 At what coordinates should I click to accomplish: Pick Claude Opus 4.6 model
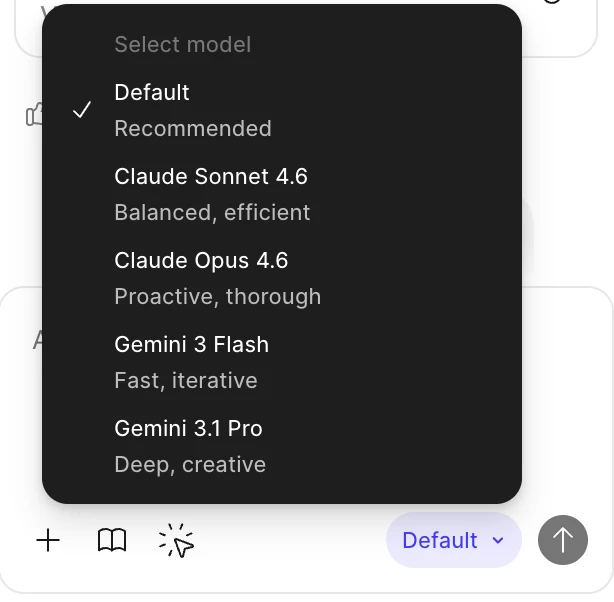point(217,278)
